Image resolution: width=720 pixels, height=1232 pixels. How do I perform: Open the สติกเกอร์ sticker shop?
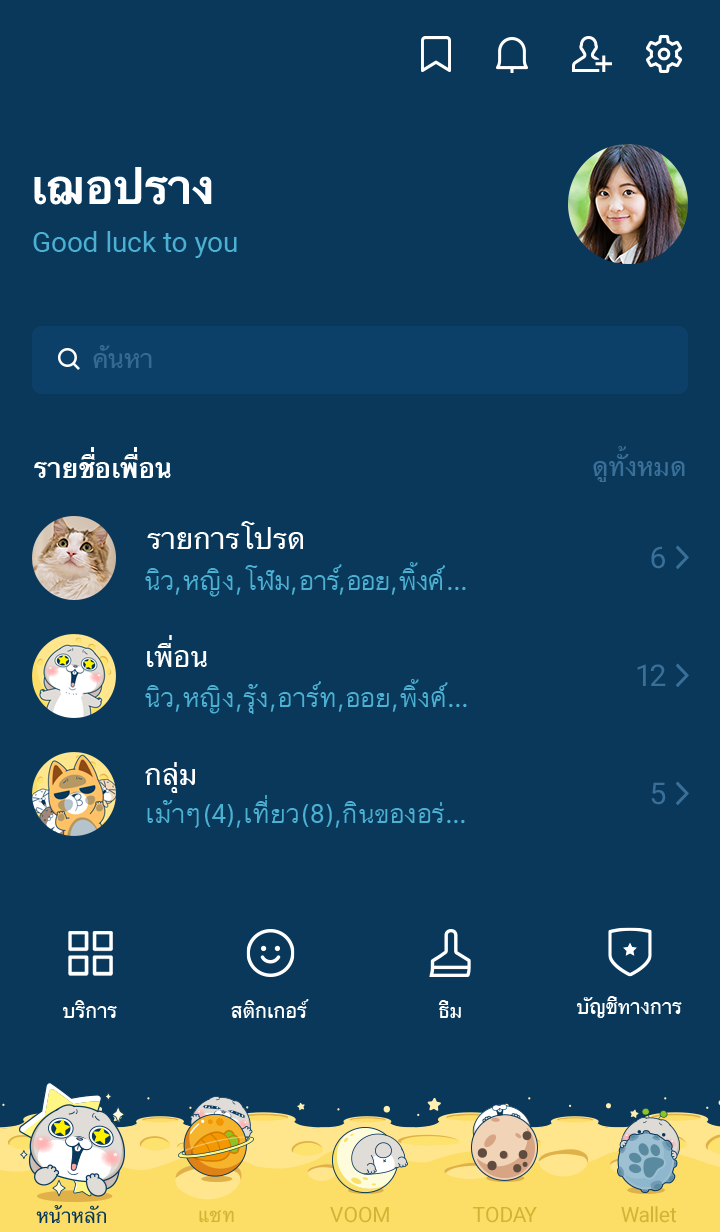click(x=270, y=973)
